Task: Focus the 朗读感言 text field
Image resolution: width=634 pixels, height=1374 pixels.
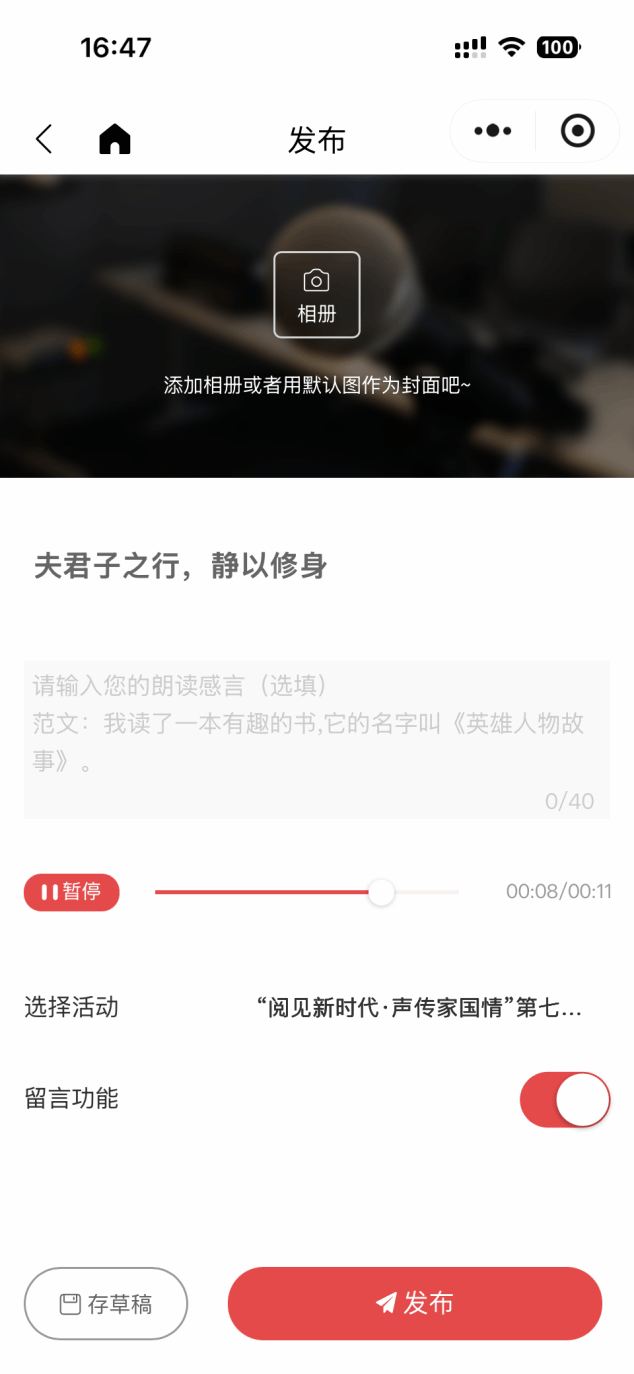Action: (x=316, y=739)
